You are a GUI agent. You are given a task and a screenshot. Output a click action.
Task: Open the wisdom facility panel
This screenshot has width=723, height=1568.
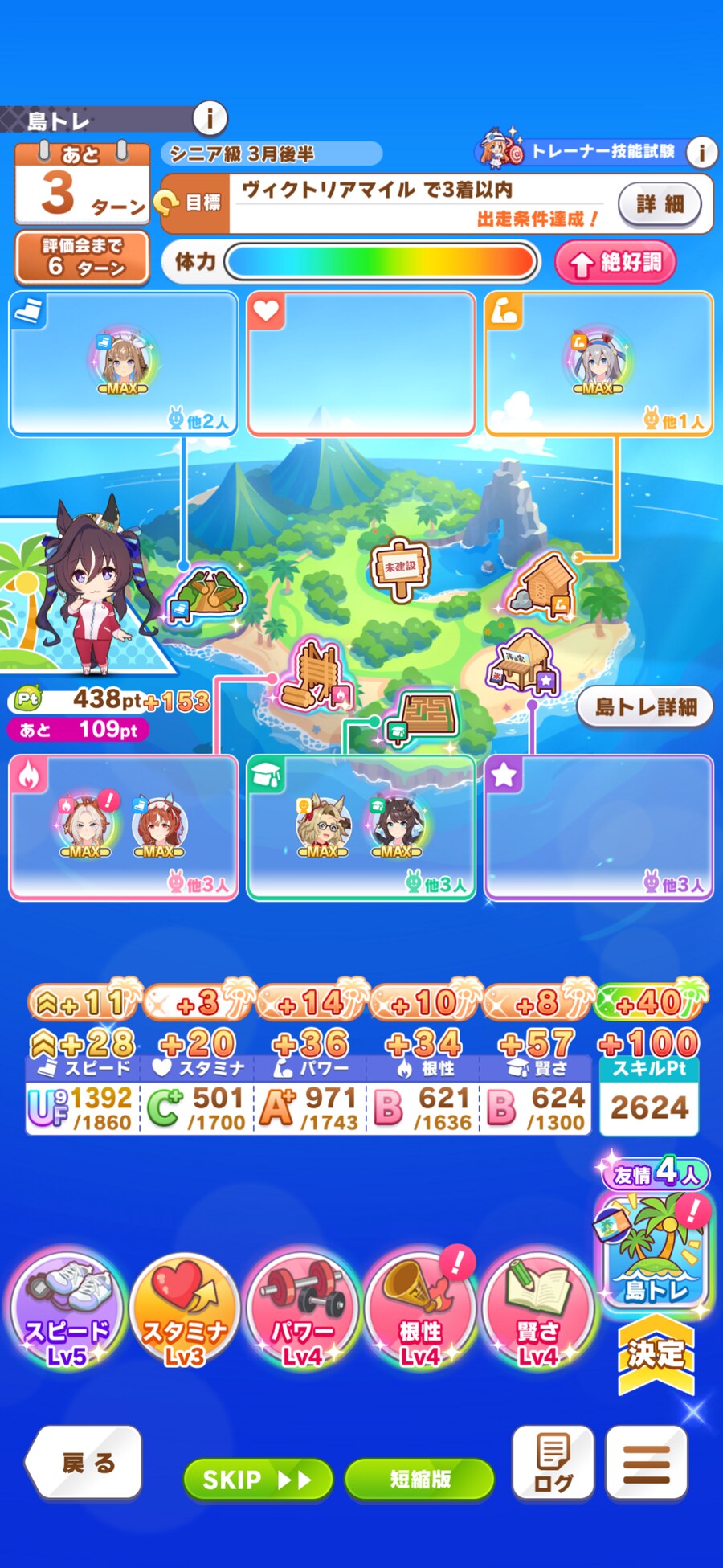tap(361, 827)
